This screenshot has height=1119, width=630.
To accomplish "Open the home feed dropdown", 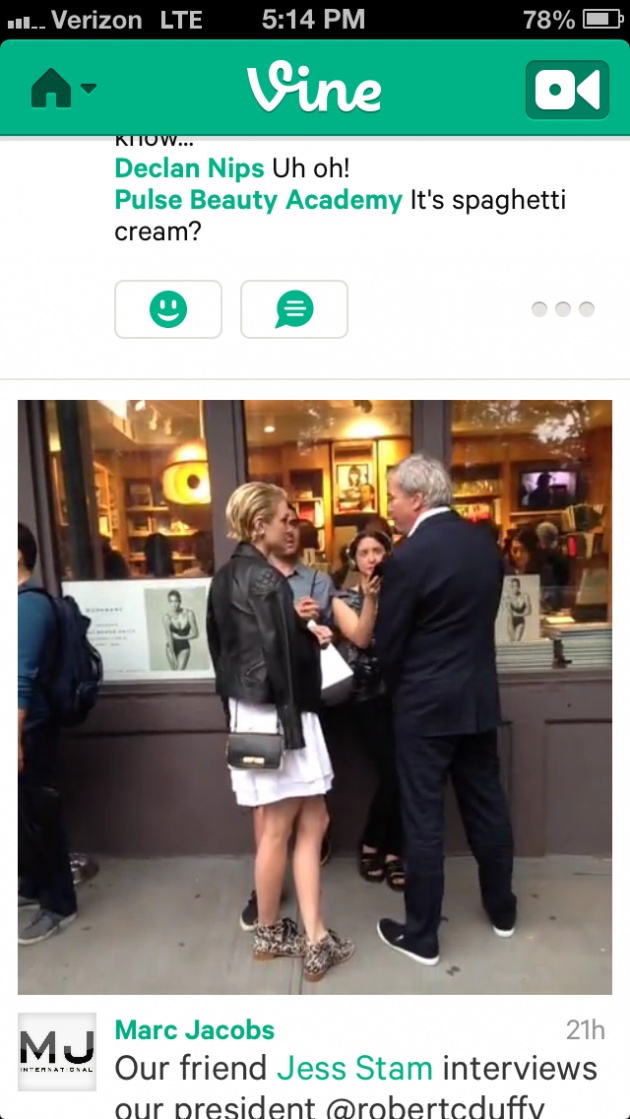I will pos(63,88).
